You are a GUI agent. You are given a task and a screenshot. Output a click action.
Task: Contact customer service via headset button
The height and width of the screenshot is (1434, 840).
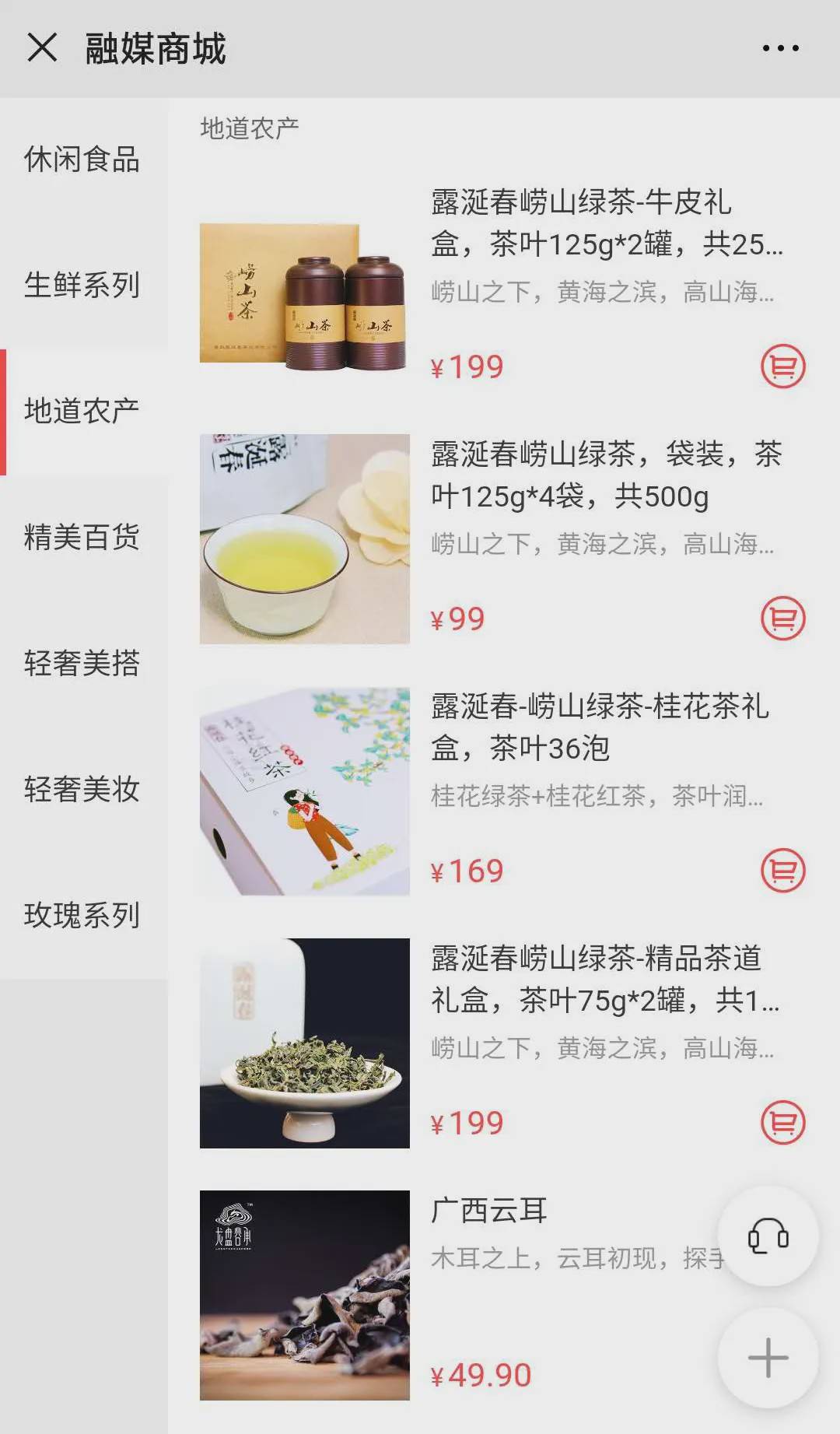[768, 1236]
